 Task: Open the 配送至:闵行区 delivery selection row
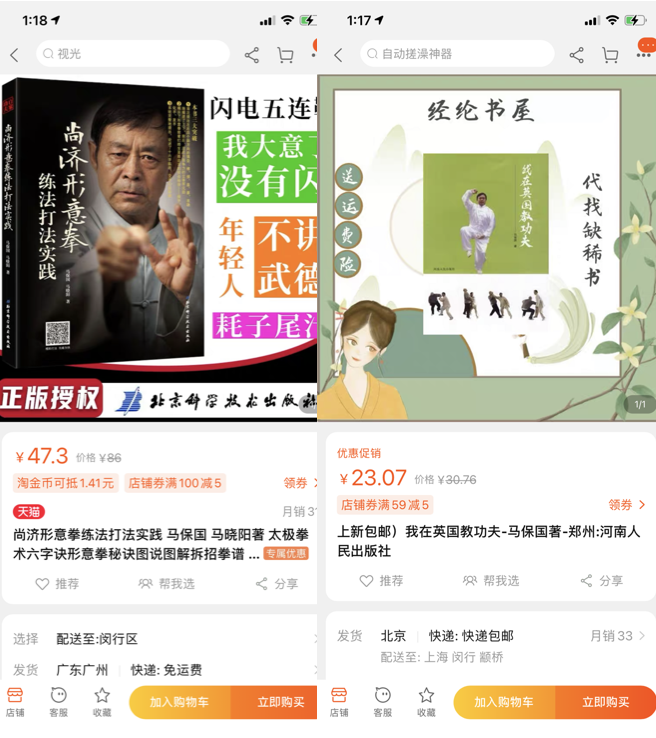[x=160, y=638]
